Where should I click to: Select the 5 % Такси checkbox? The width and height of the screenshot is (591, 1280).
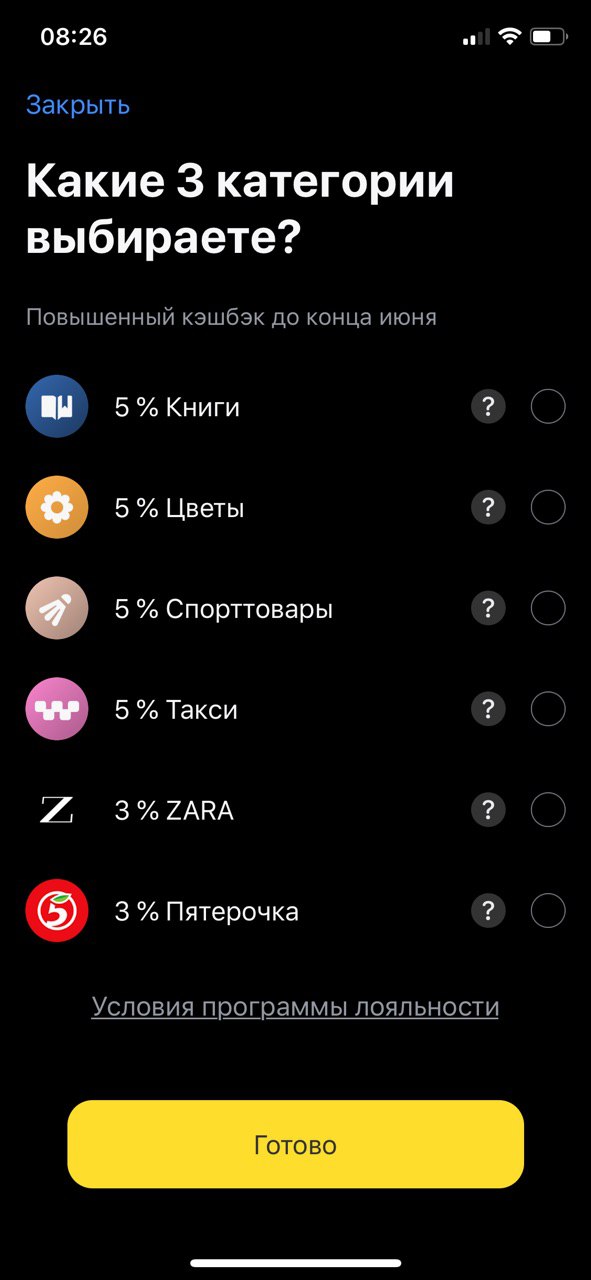pyautogui.click(x=548, y=709)
